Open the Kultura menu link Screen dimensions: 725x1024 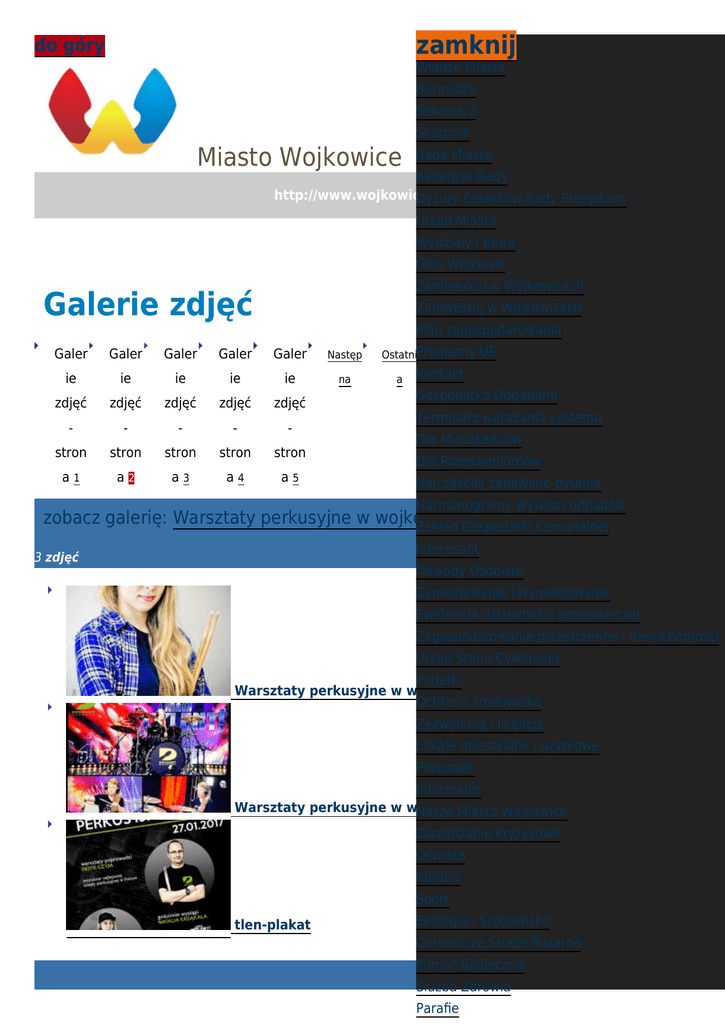pyautogui.click(x=438, y=877)
